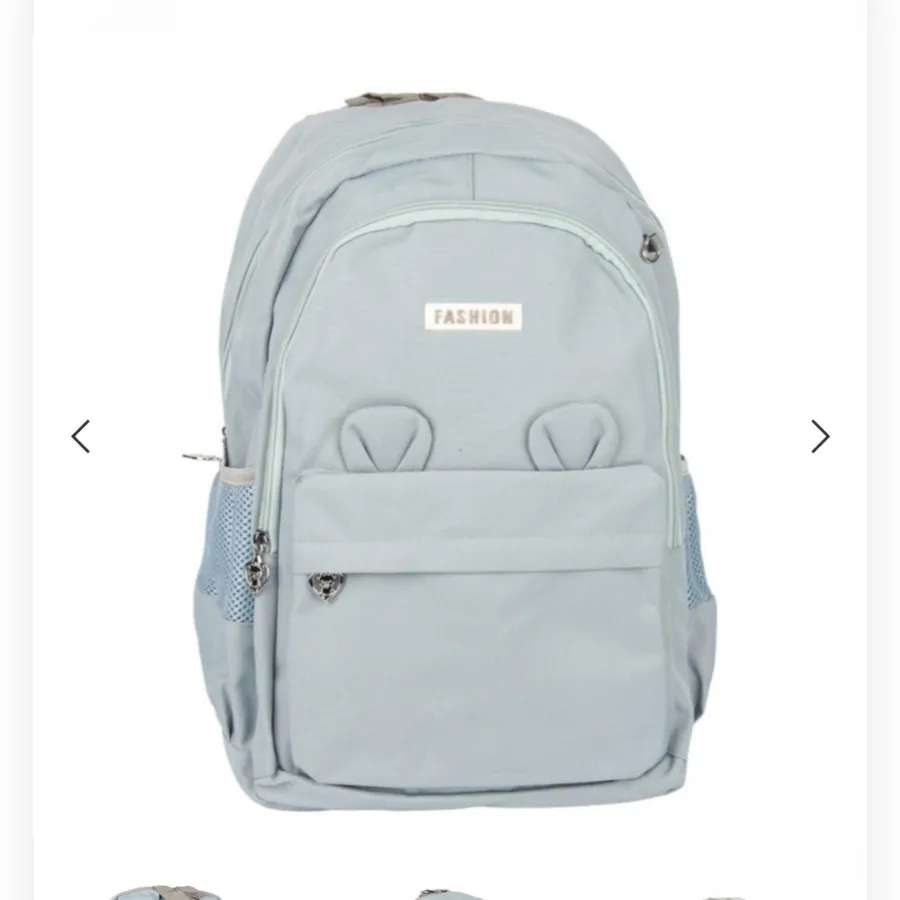Screen dimensions: 900x900
Task: Show the next product image
Action: point(820,437)
